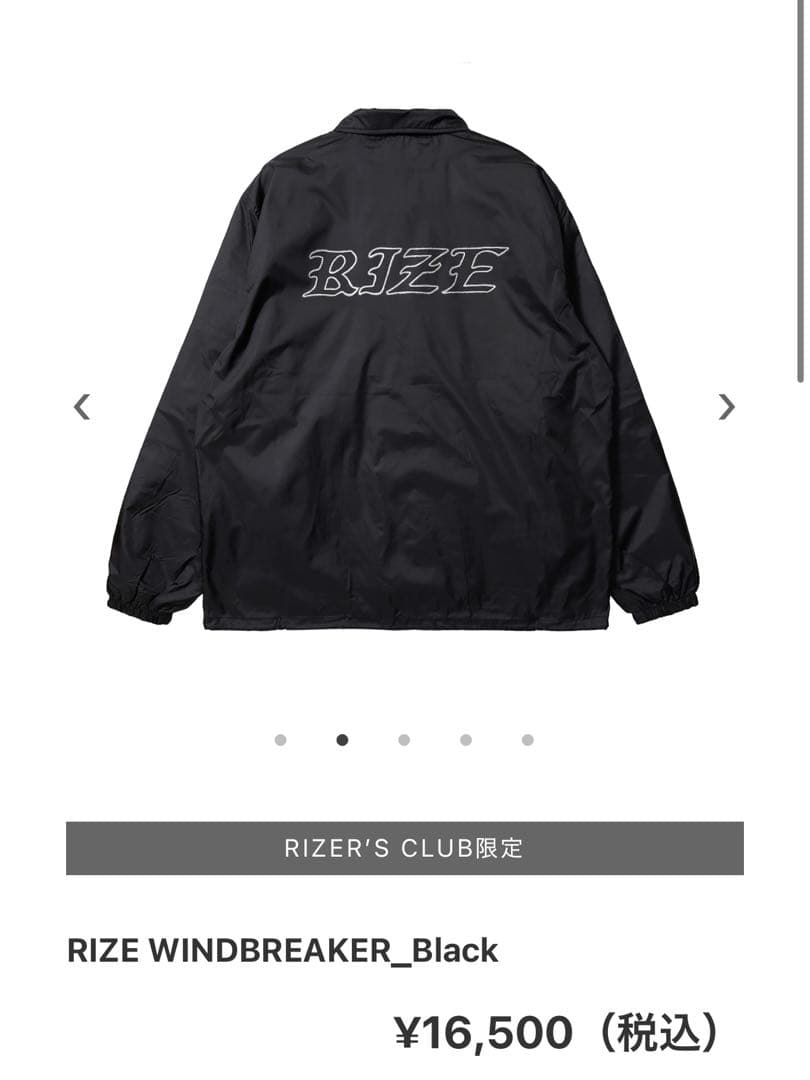Jump to the middle image via carousel dots
This screenshot has height=1080, width=810.
point(402,741)
